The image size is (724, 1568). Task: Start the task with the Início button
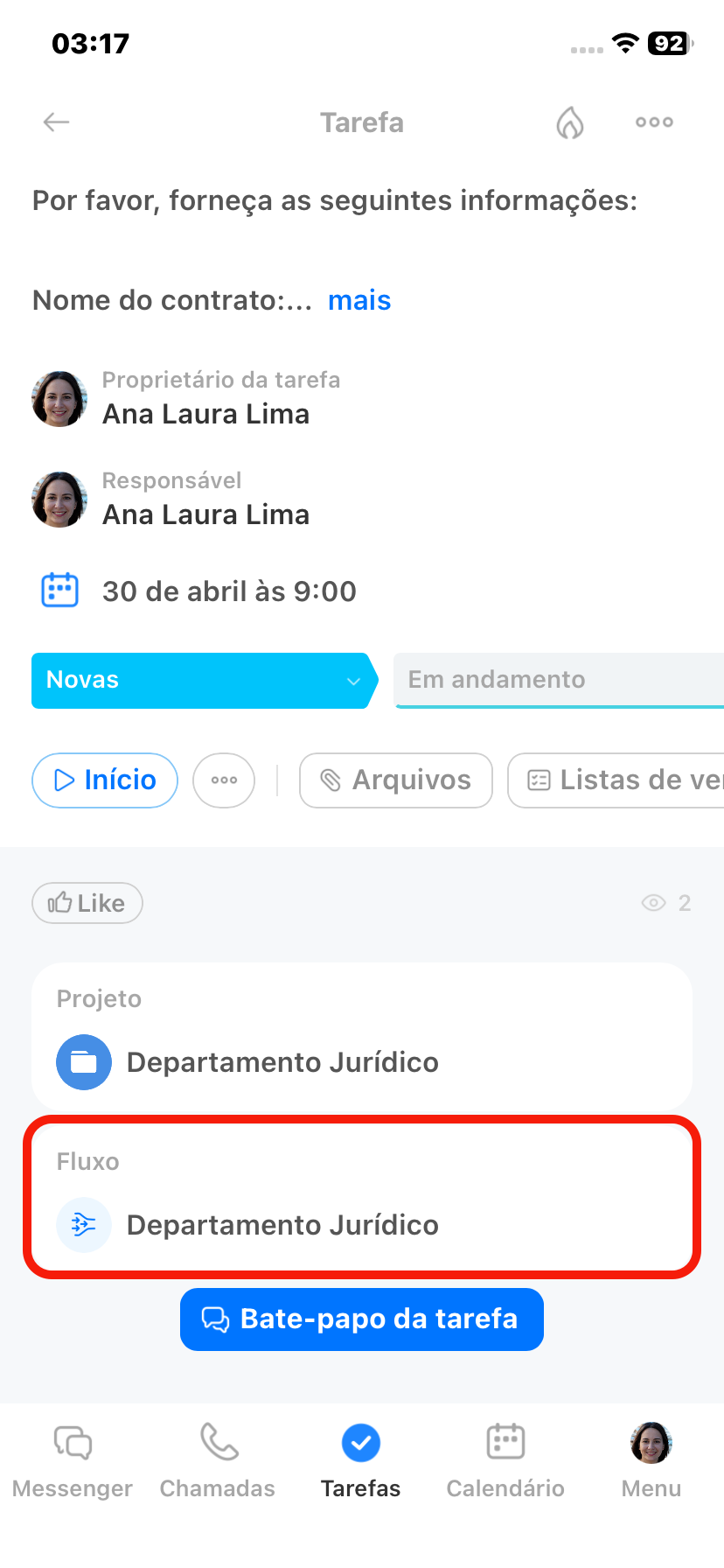tap(105, 780)
